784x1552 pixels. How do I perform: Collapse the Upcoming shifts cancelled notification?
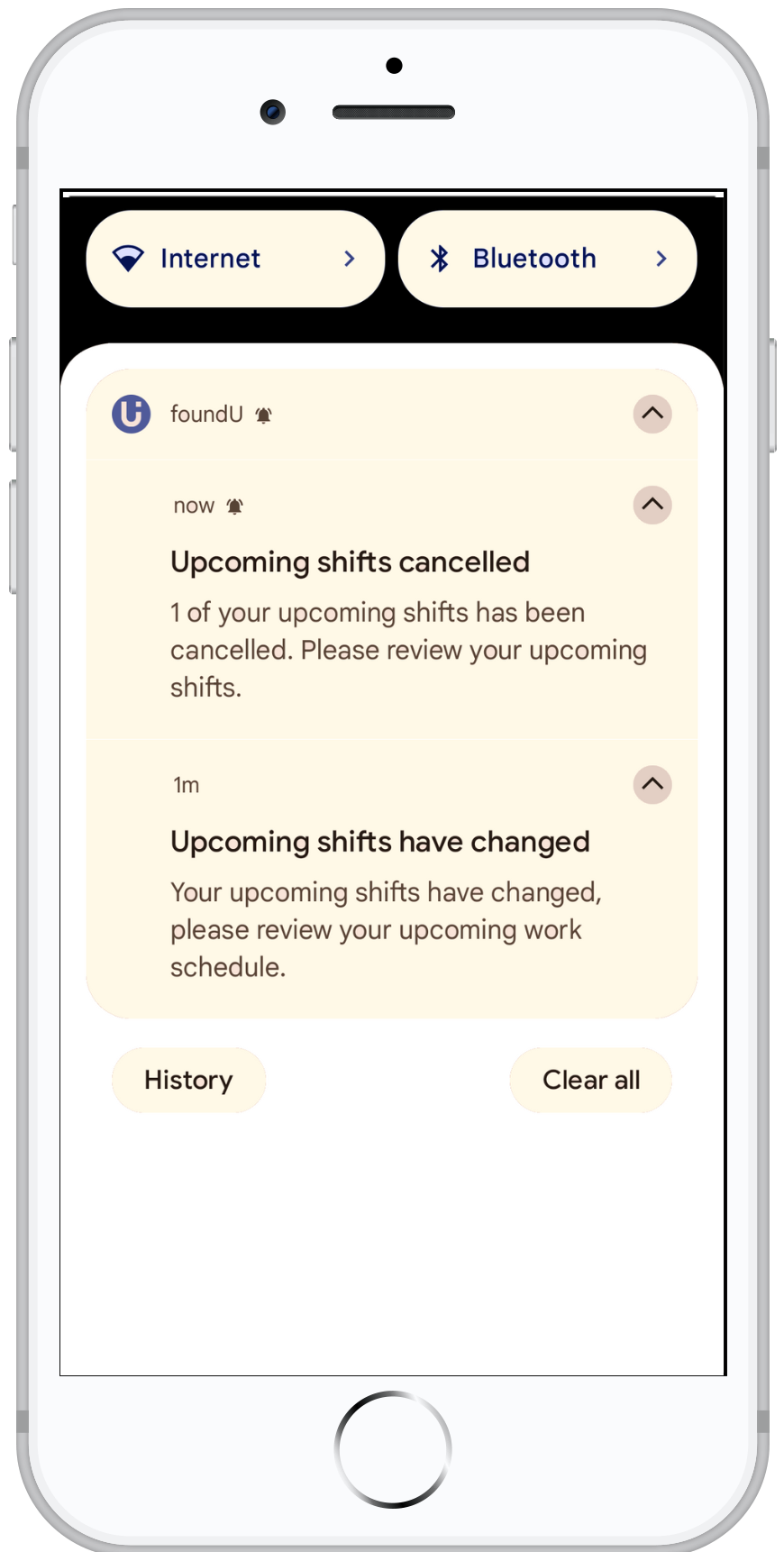pos(652,505)
